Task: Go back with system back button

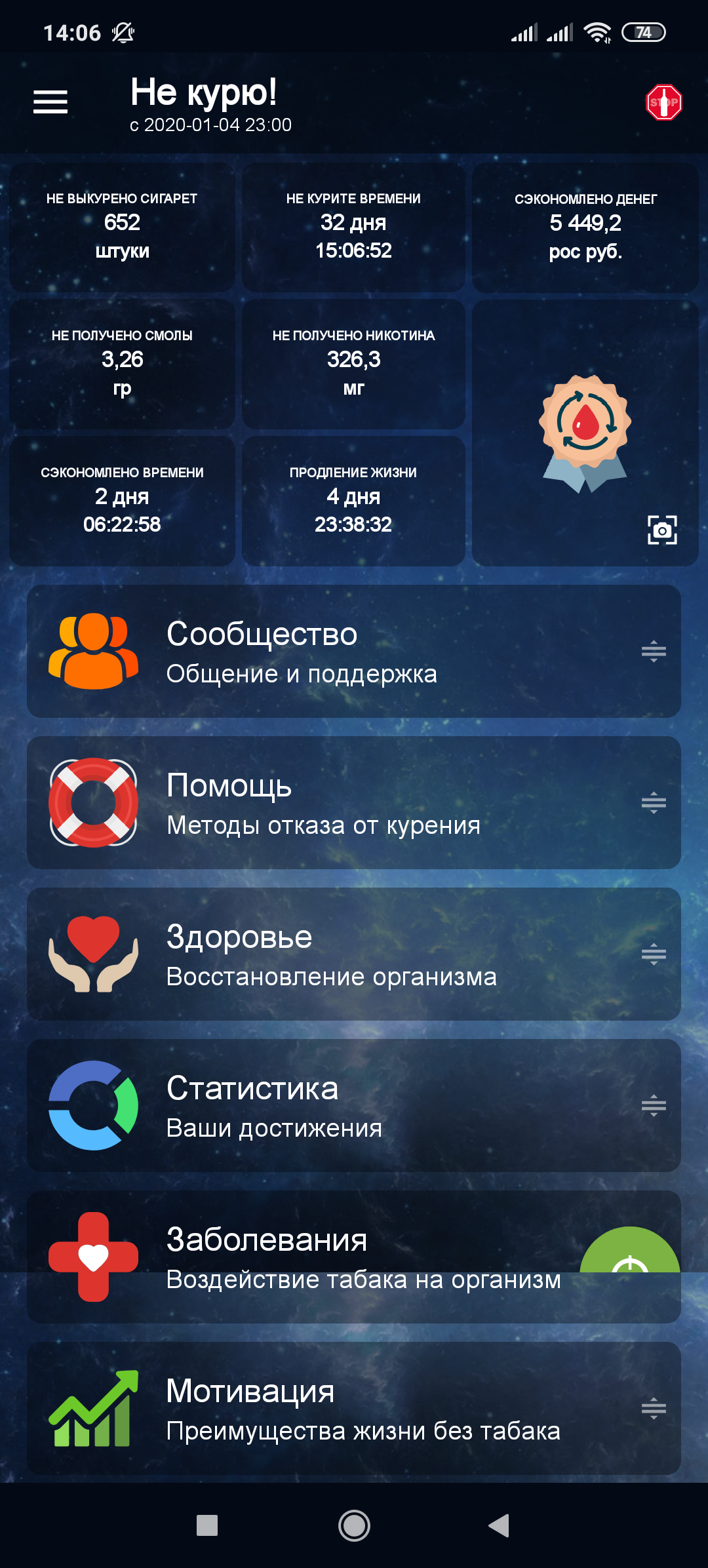Action: [499, 1525]
